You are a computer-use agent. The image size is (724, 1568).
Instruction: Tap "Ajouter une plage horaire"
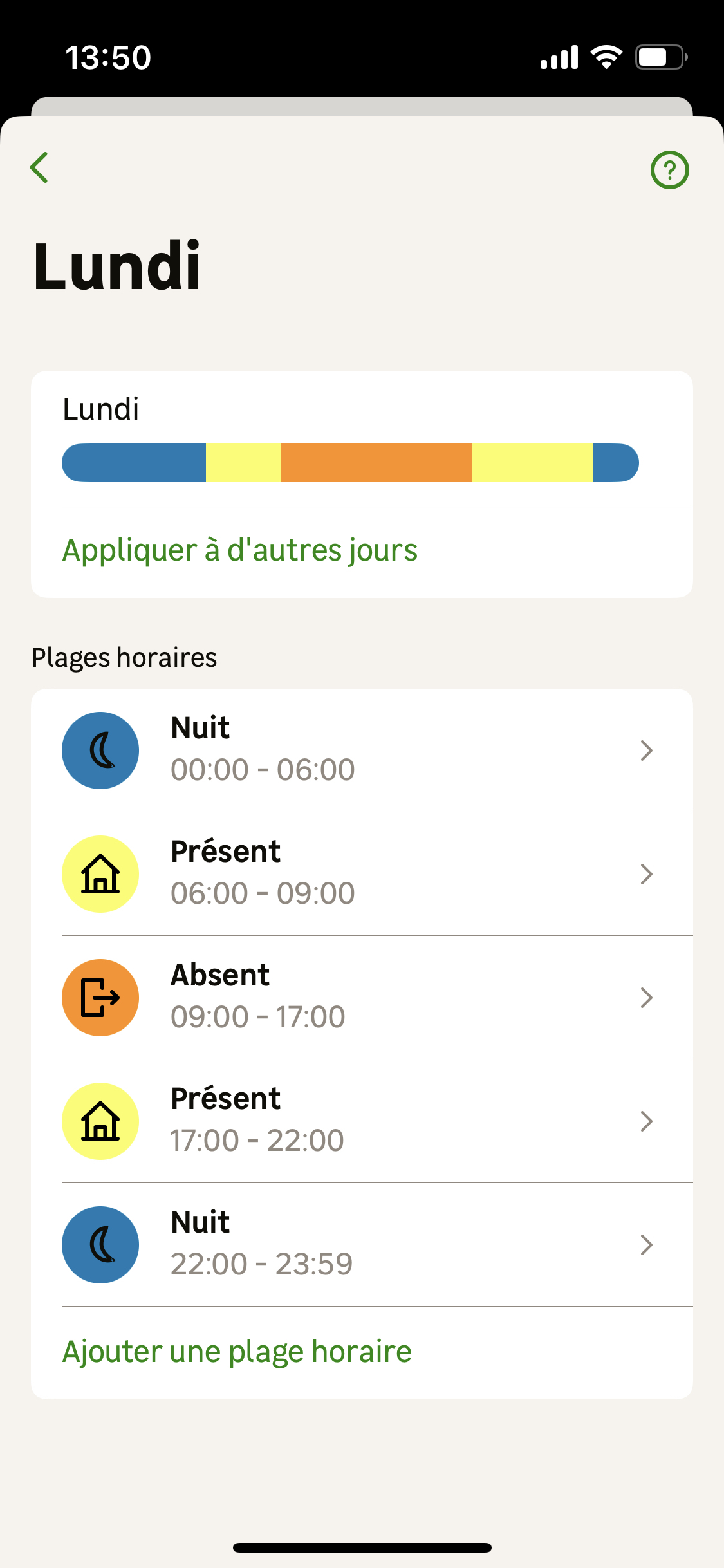coord(237,1352)
